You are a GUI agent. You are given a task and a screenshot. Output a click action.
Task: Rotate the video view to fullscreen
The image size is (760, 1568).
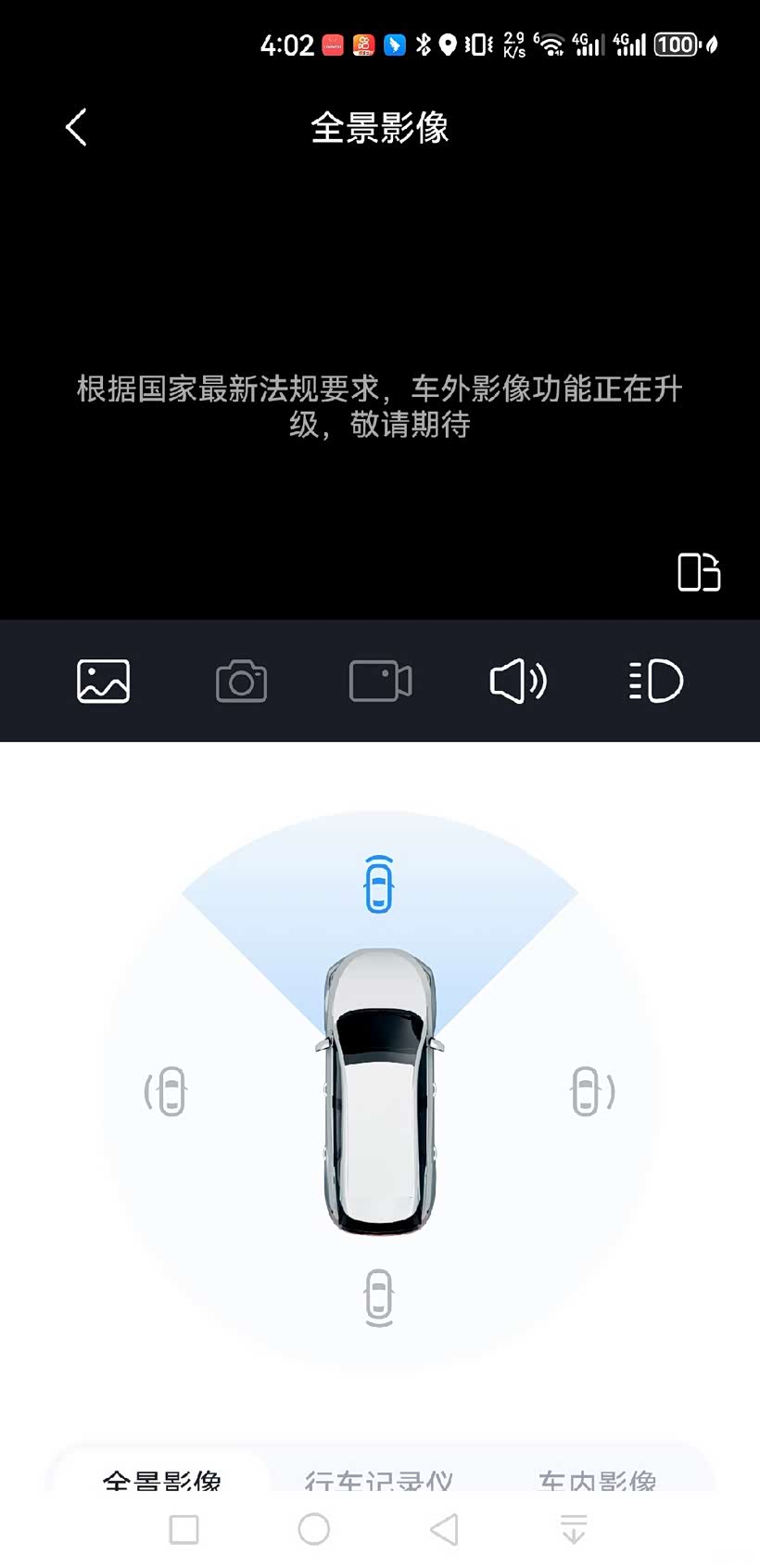(x=699, y=572)
